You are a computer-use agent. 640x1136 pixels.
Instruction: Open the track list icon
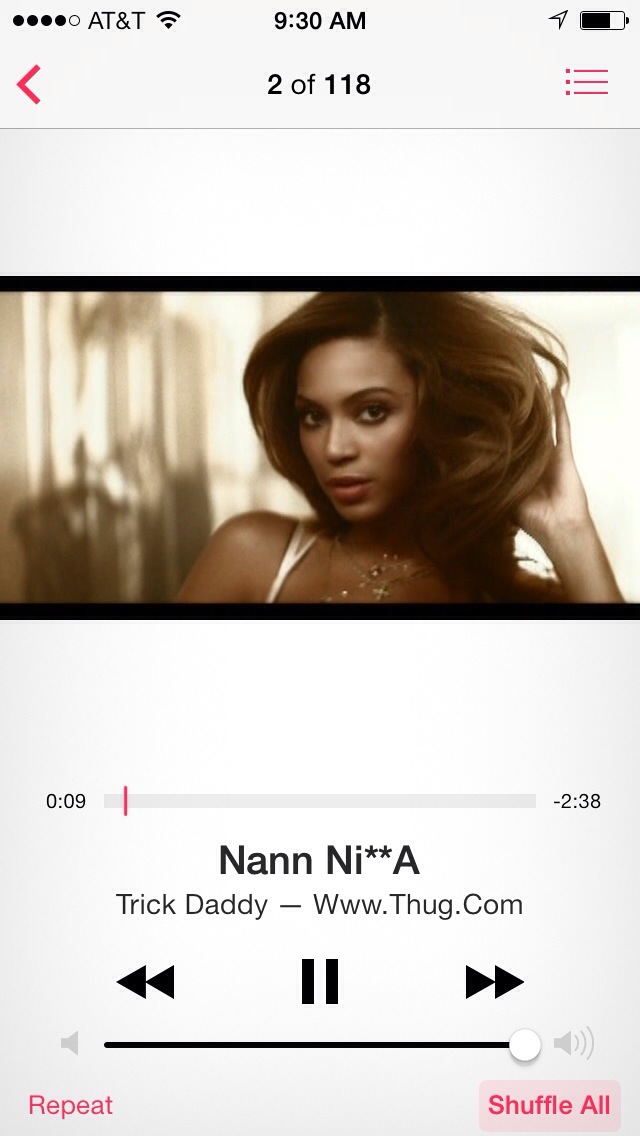pyautogui.click(x=586, y=82)
